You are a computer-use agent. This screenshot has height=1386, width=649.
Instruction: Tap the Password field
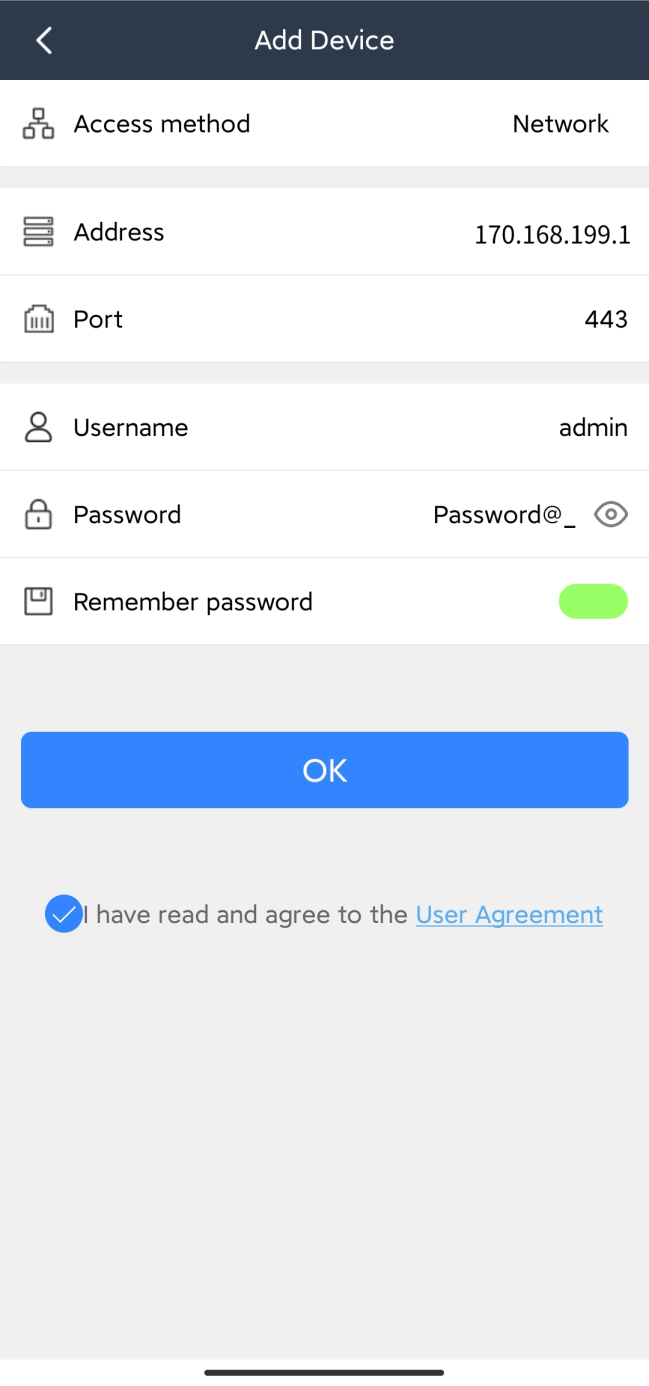(x=324, y=514)
